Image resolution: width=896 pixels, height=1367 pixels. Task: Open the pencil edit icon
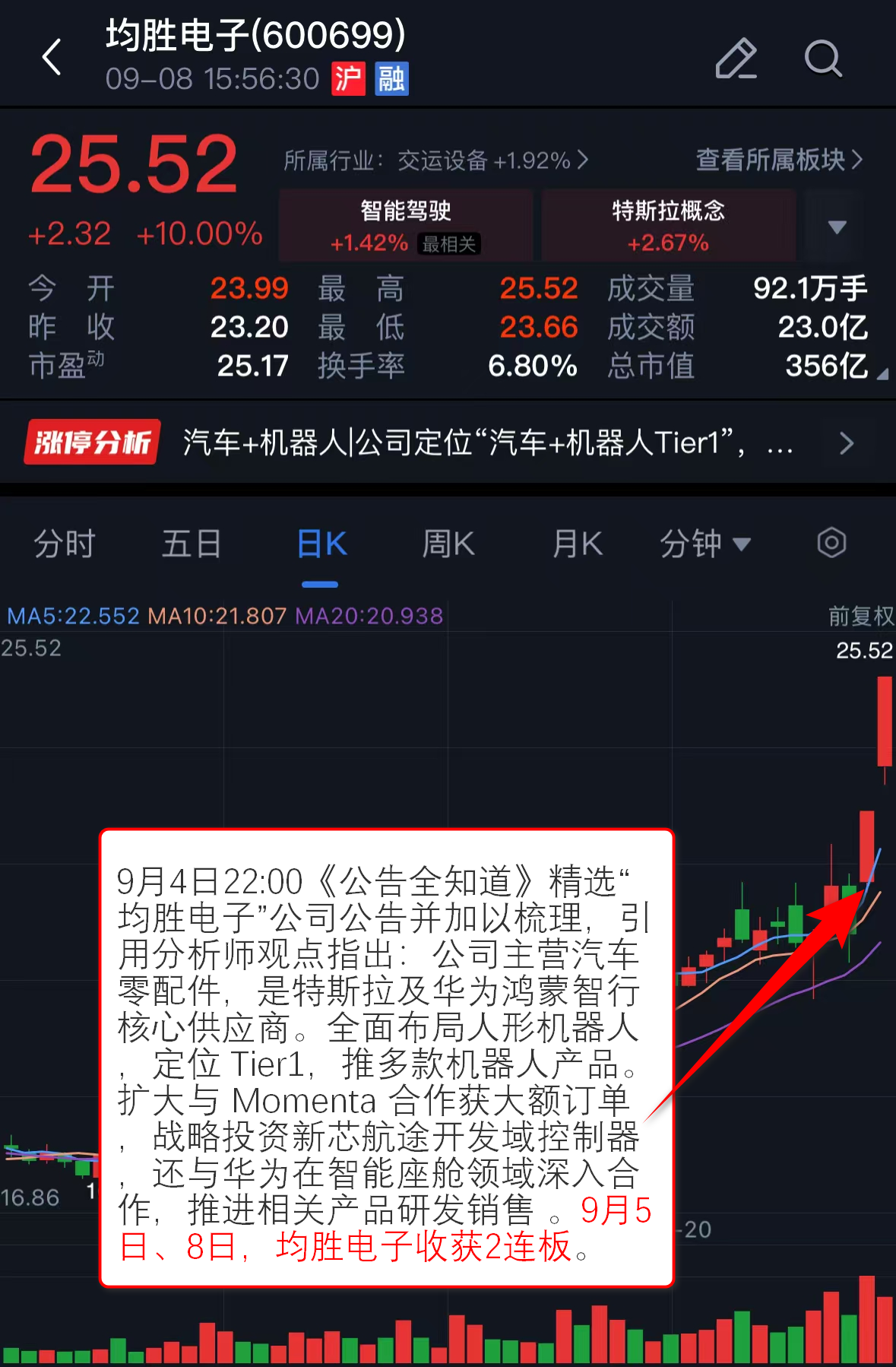(x=736, y=59)
